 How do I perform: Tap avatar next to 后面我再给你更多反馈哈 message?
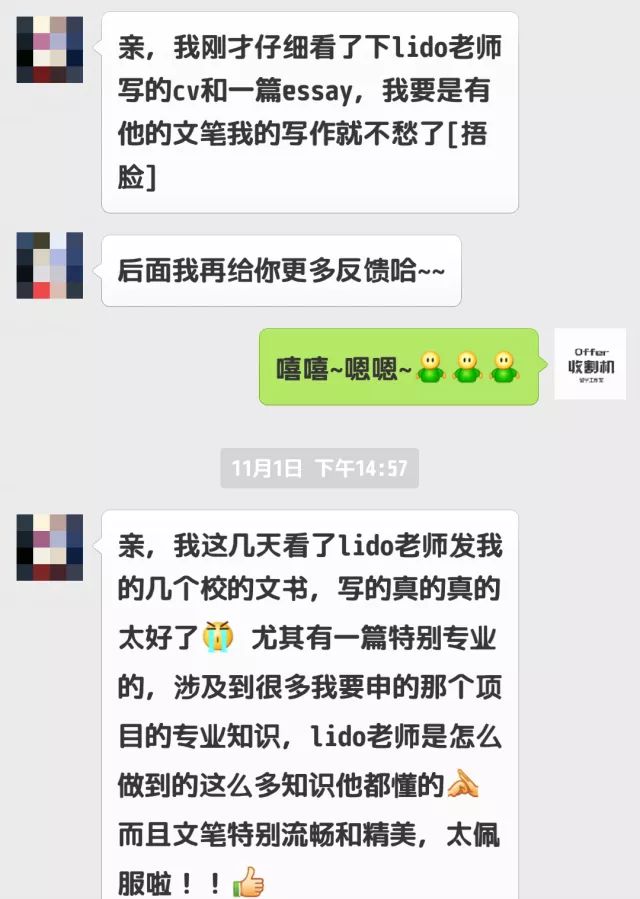point(49,266)
